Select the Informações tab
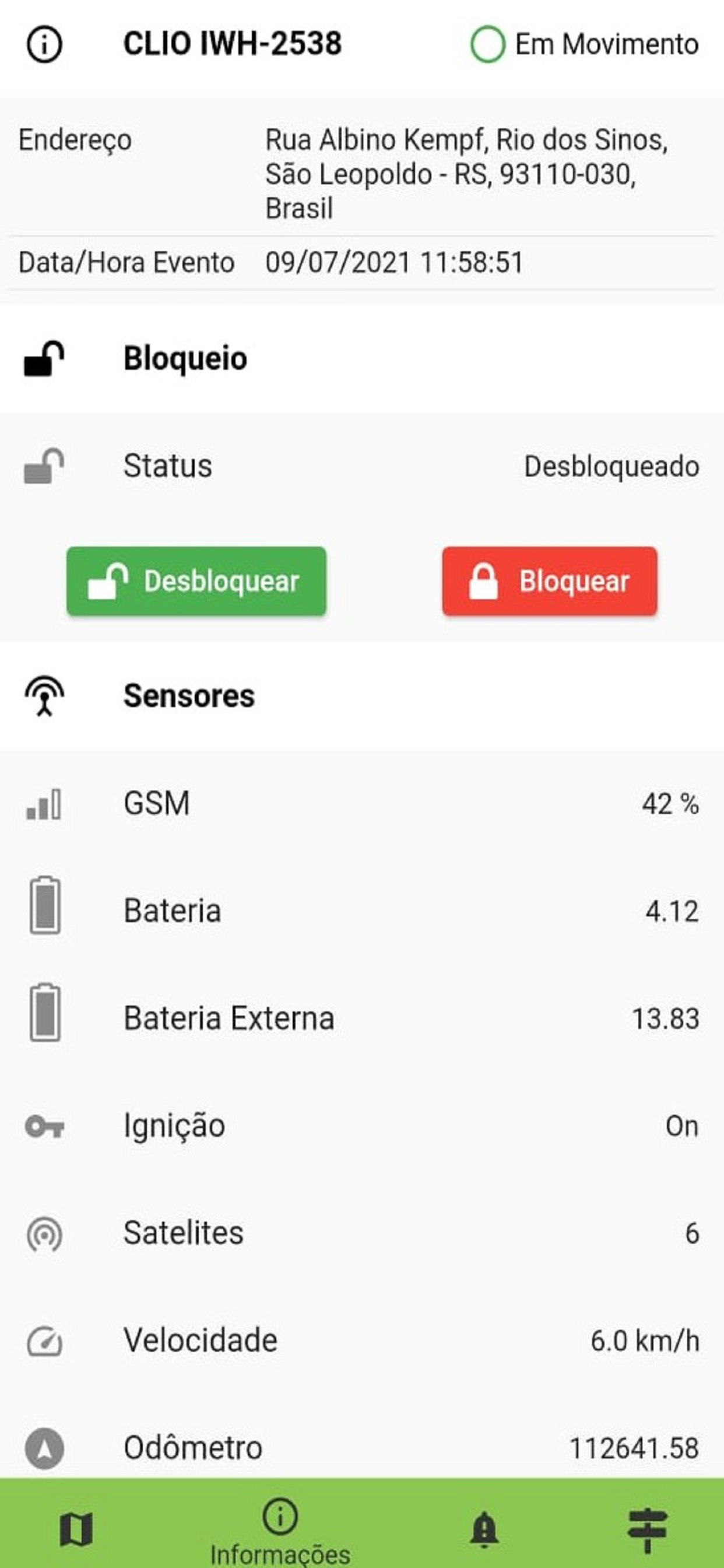Image resolution: width=724 pixels, height=1568 pixels. tap(280, 1531)
